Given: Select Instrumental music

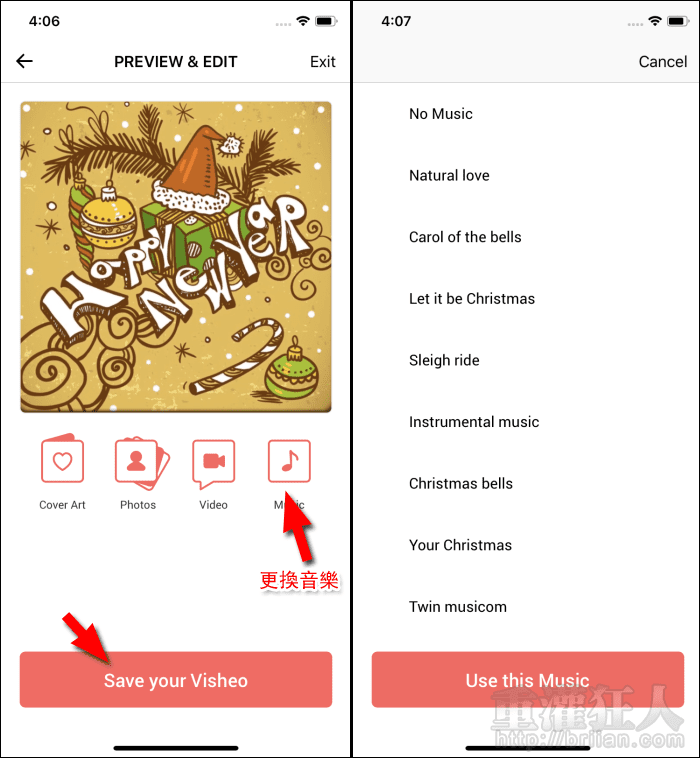Looking at the screenshot, I should pyautogui.click(x=474, y=422).
